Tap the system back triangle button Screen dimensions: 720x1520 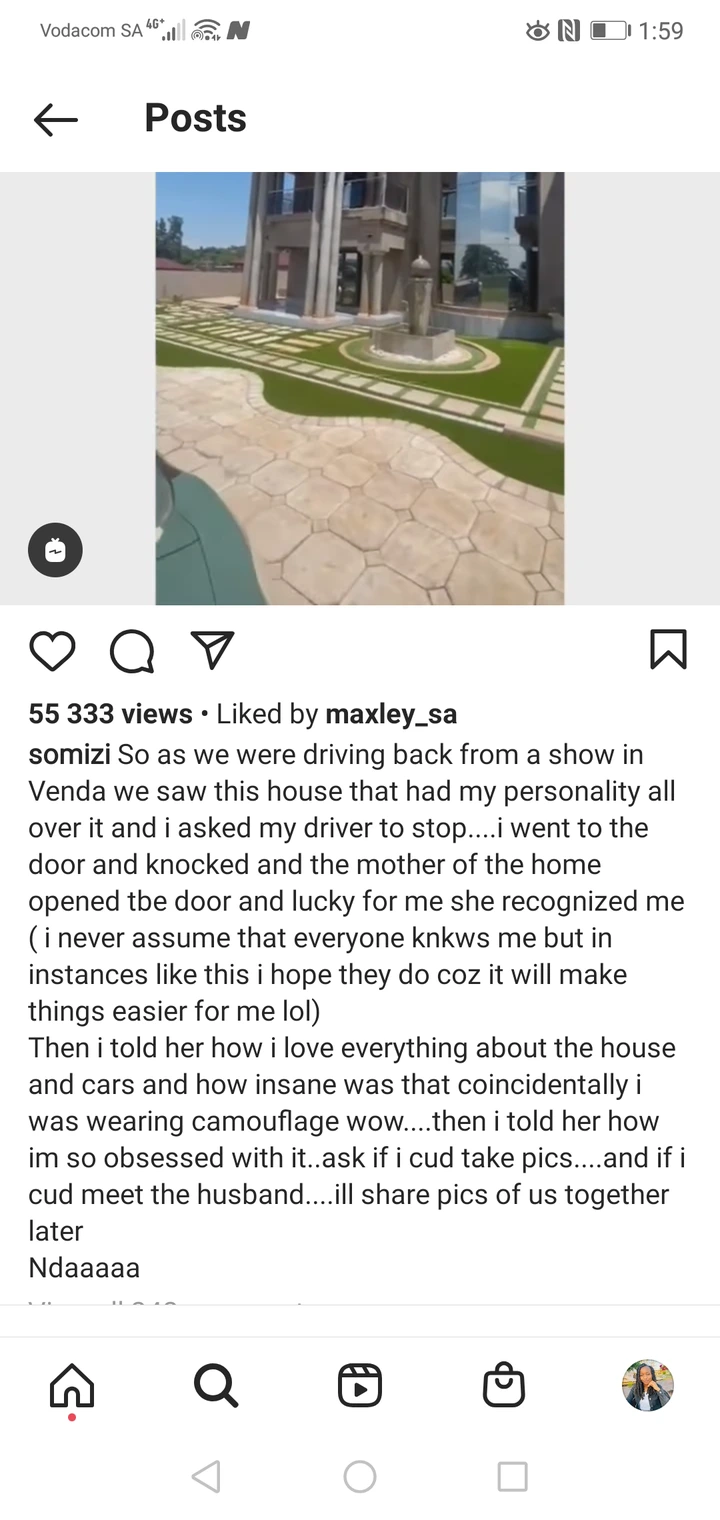coord(206,1476)
